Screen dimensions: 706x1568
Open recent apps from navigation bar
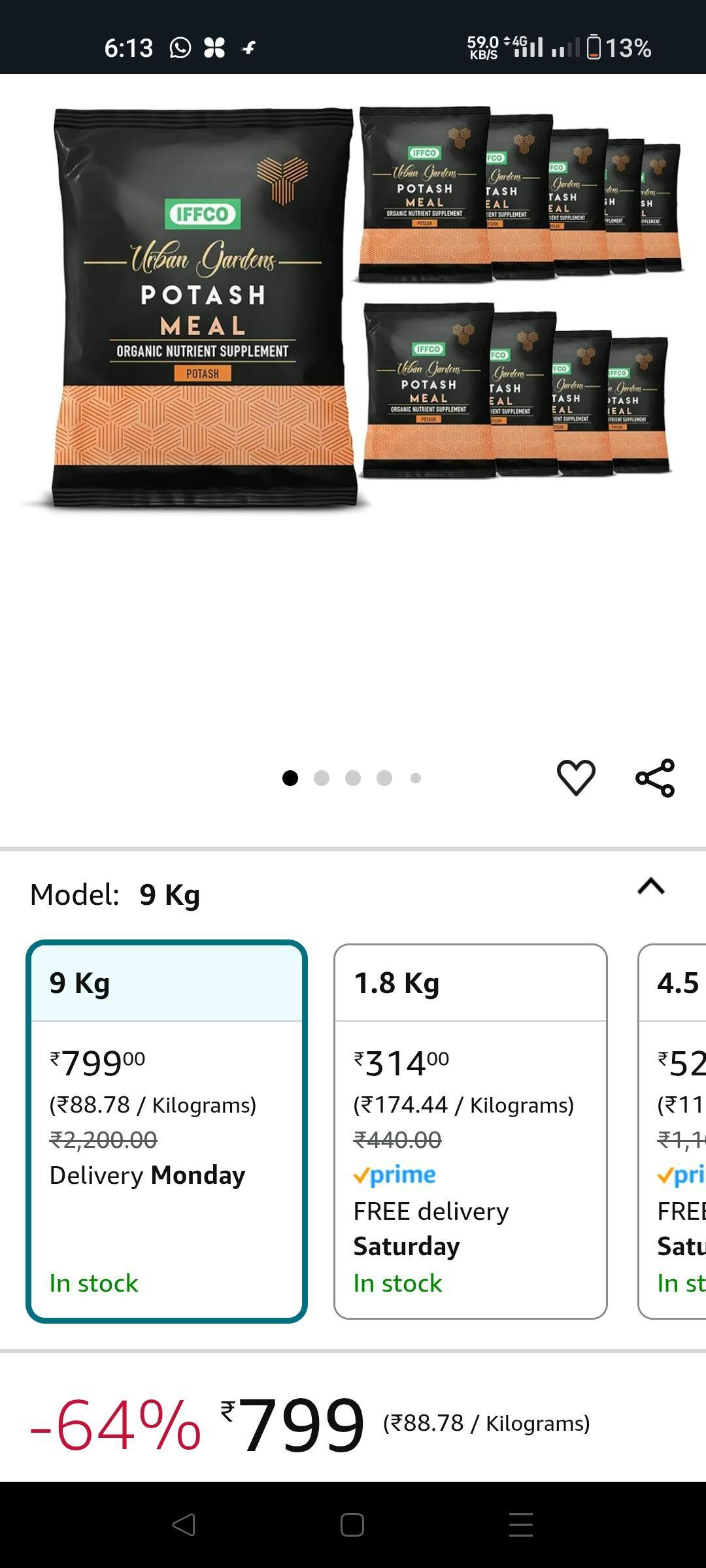point(521,1525)
